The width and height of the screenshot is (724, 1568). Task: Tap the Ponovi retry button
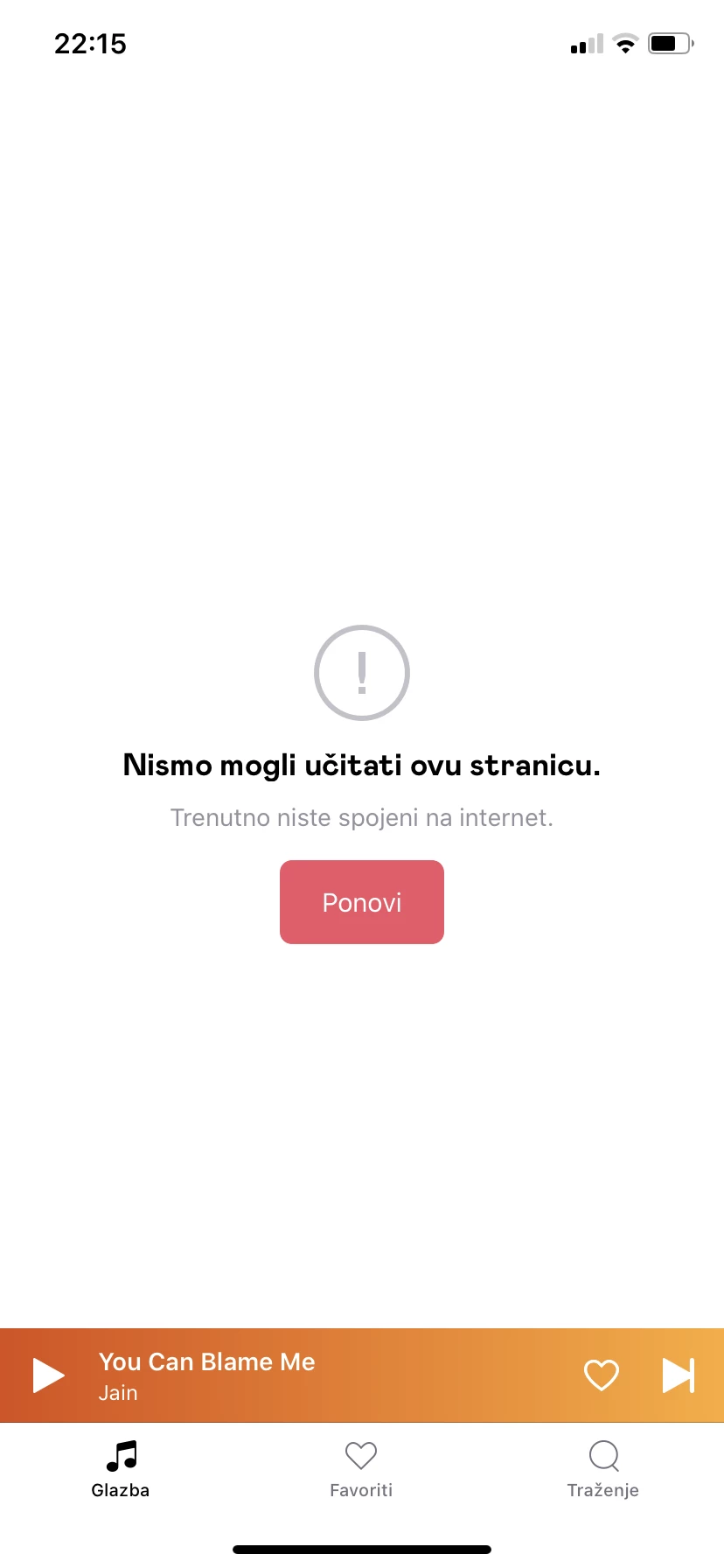361,902
